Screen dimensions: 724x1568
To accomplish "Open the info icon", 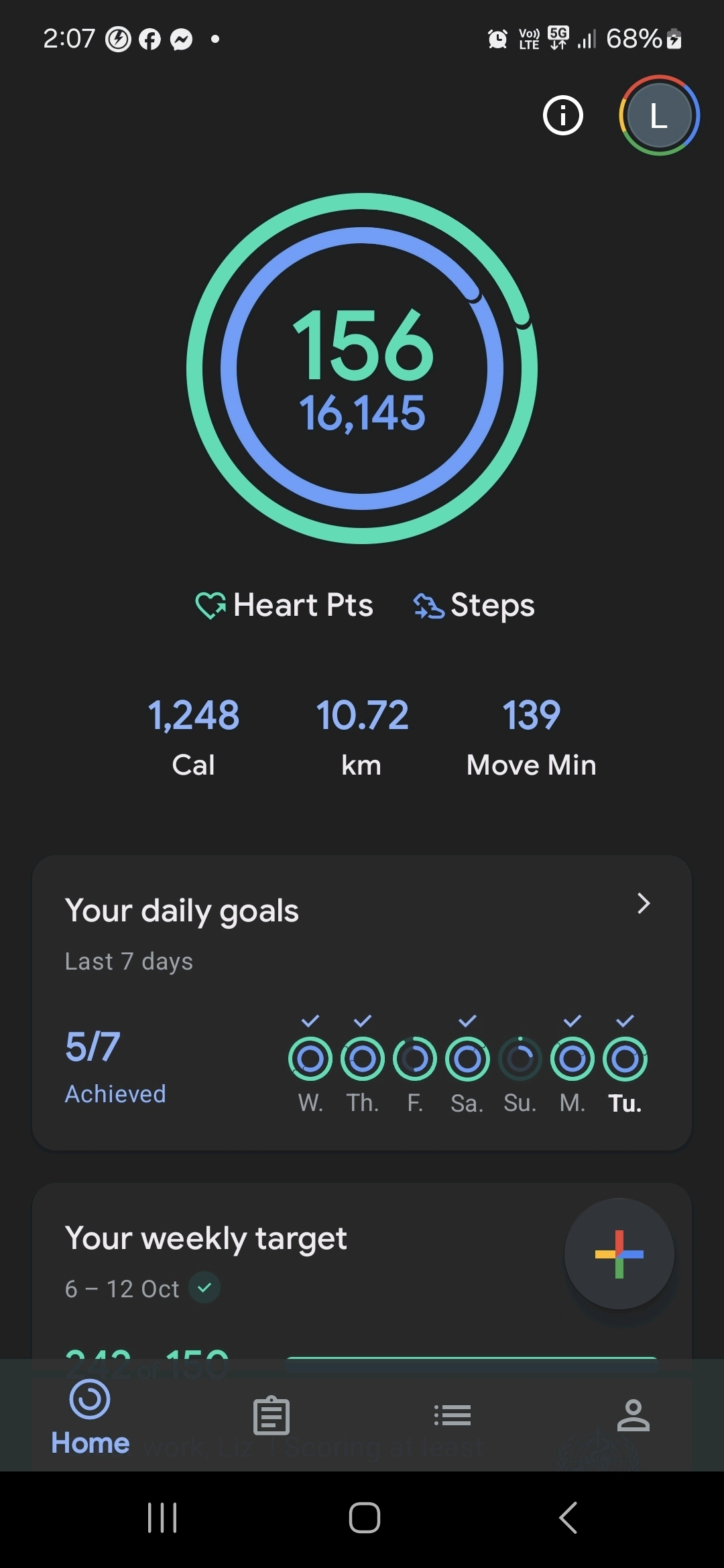I will coord(562,116).
